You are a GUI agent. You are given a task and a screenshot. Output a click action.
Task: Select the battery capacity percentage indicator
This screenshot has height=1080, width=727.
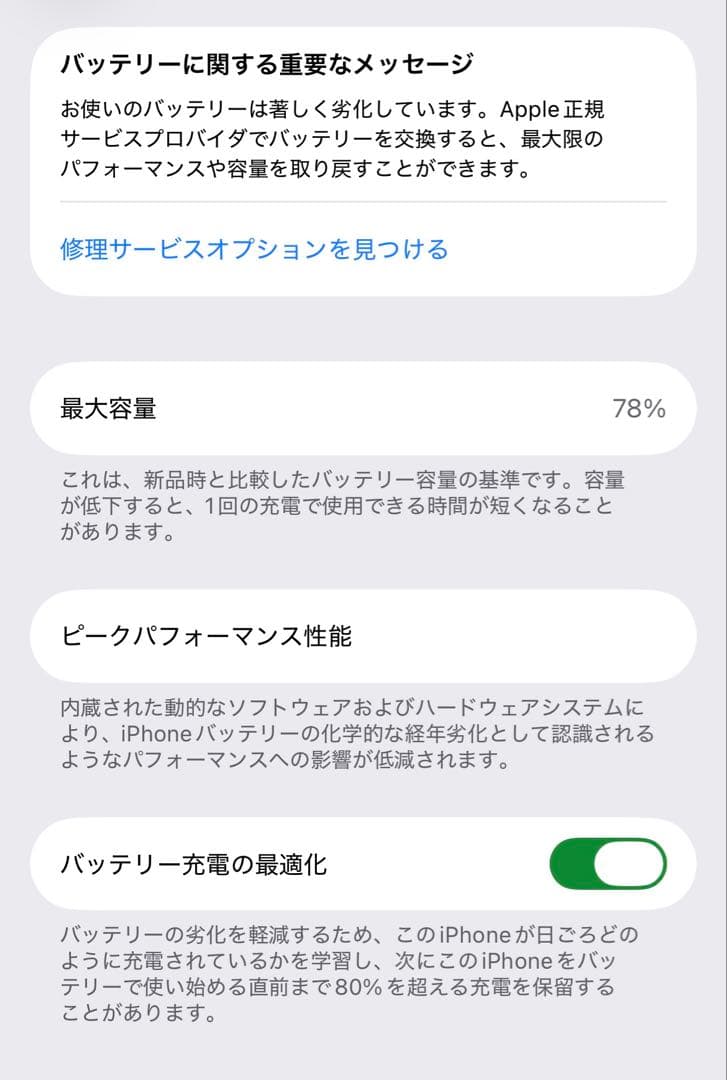[639, 408]
